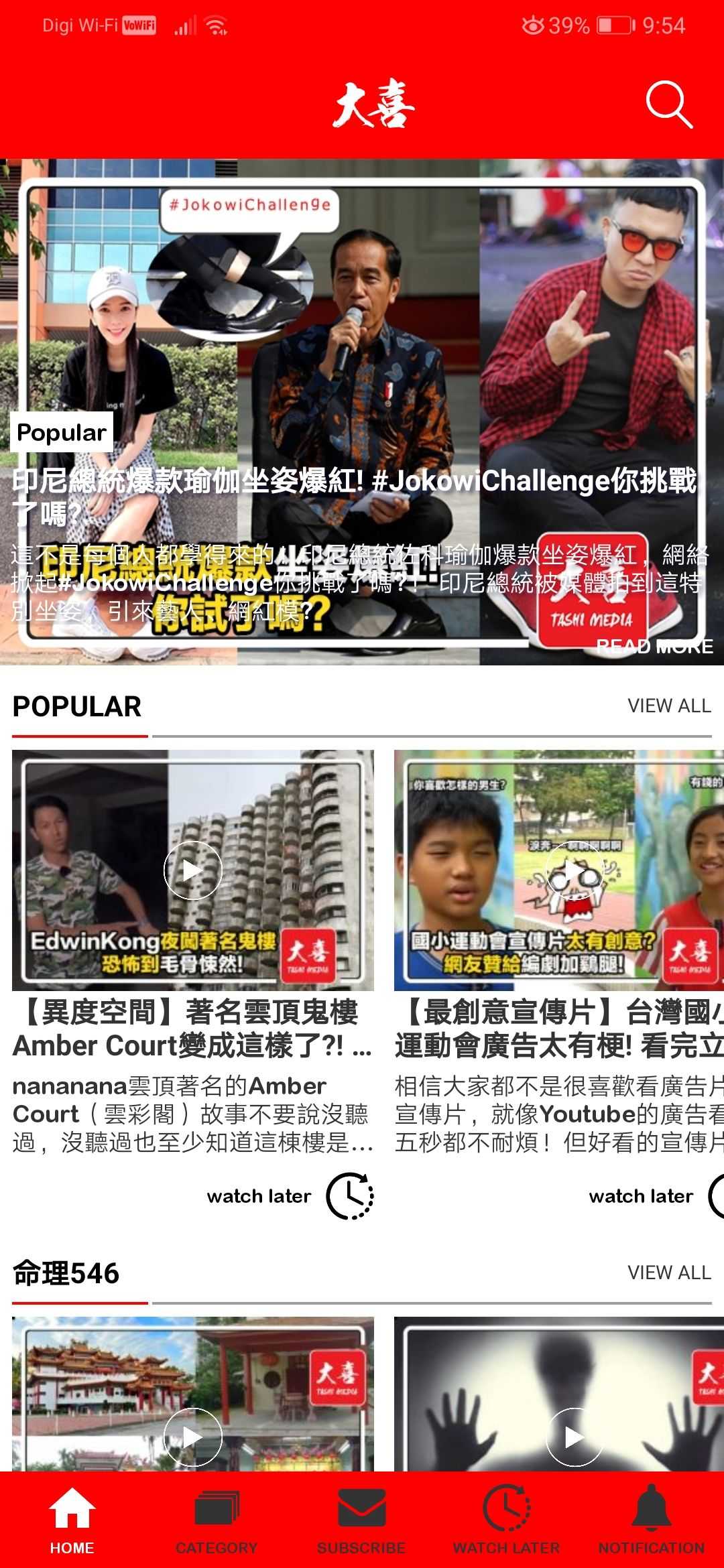Open the search icon in the top bar

point(668,105)
